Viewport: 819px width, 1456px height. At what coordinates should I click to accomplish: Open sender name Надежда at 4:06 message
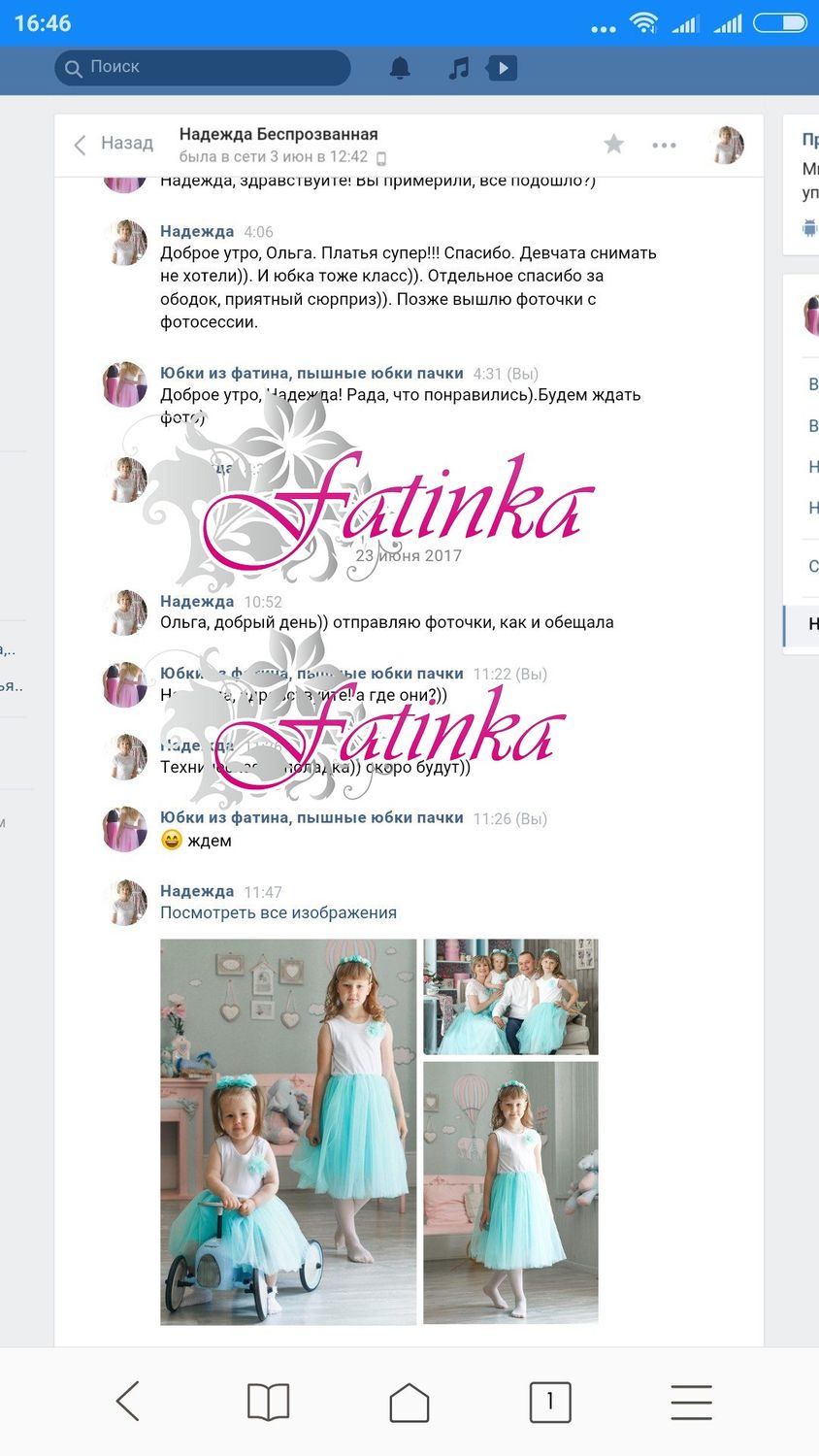pyautogui.click(x=197, y=231)
